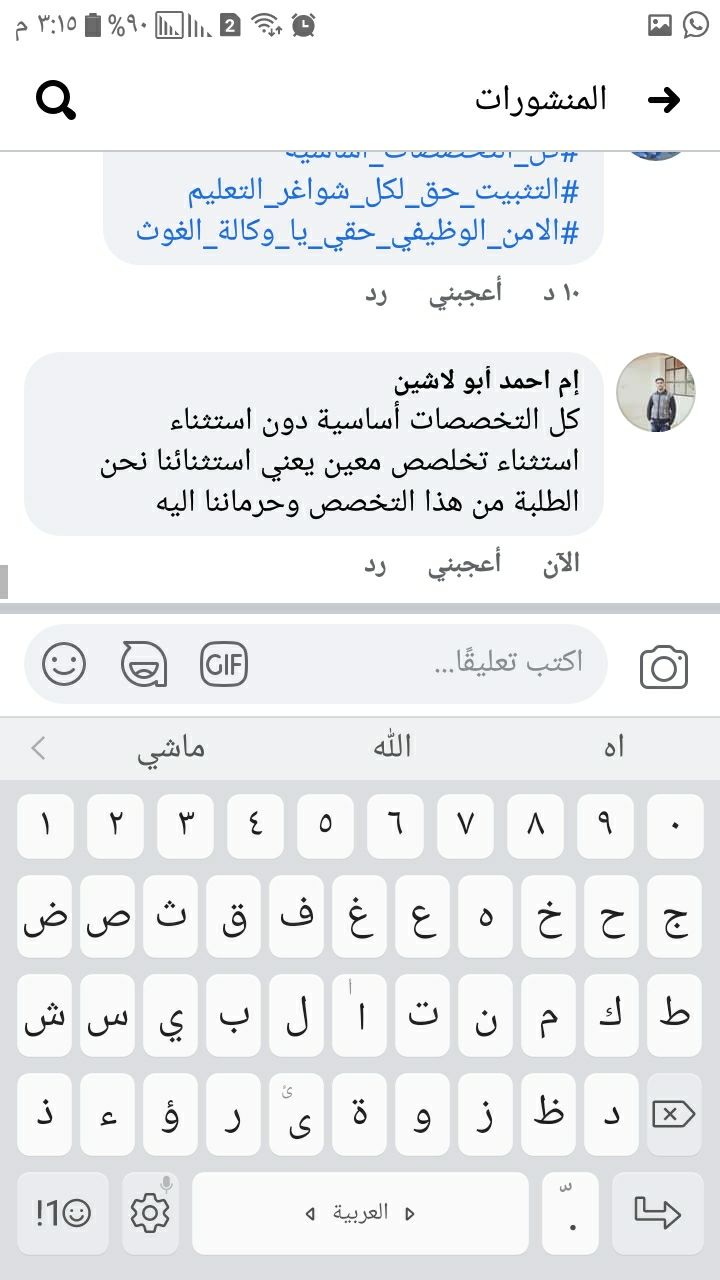Viewport: 720px width, 1280px height.
Task: Go back using the header arrow
Action: [x=664, y=99]
